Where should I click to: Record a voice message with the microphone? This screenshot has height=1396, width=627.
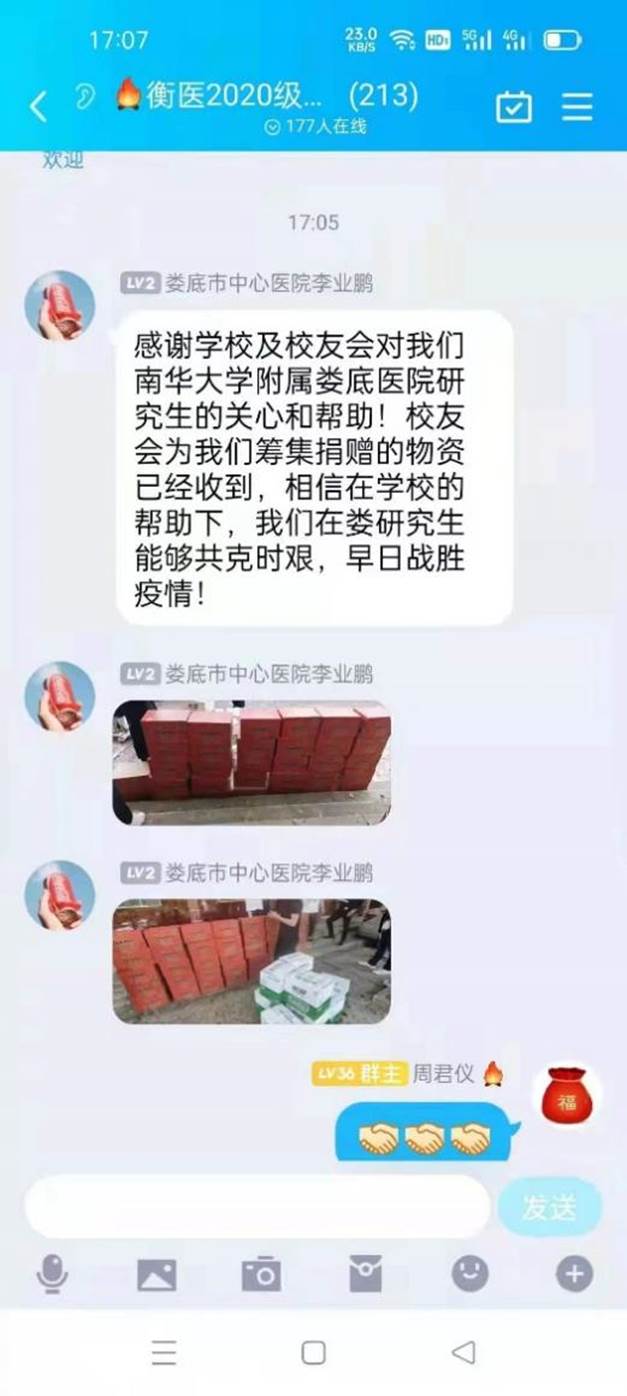[52, 1274]
